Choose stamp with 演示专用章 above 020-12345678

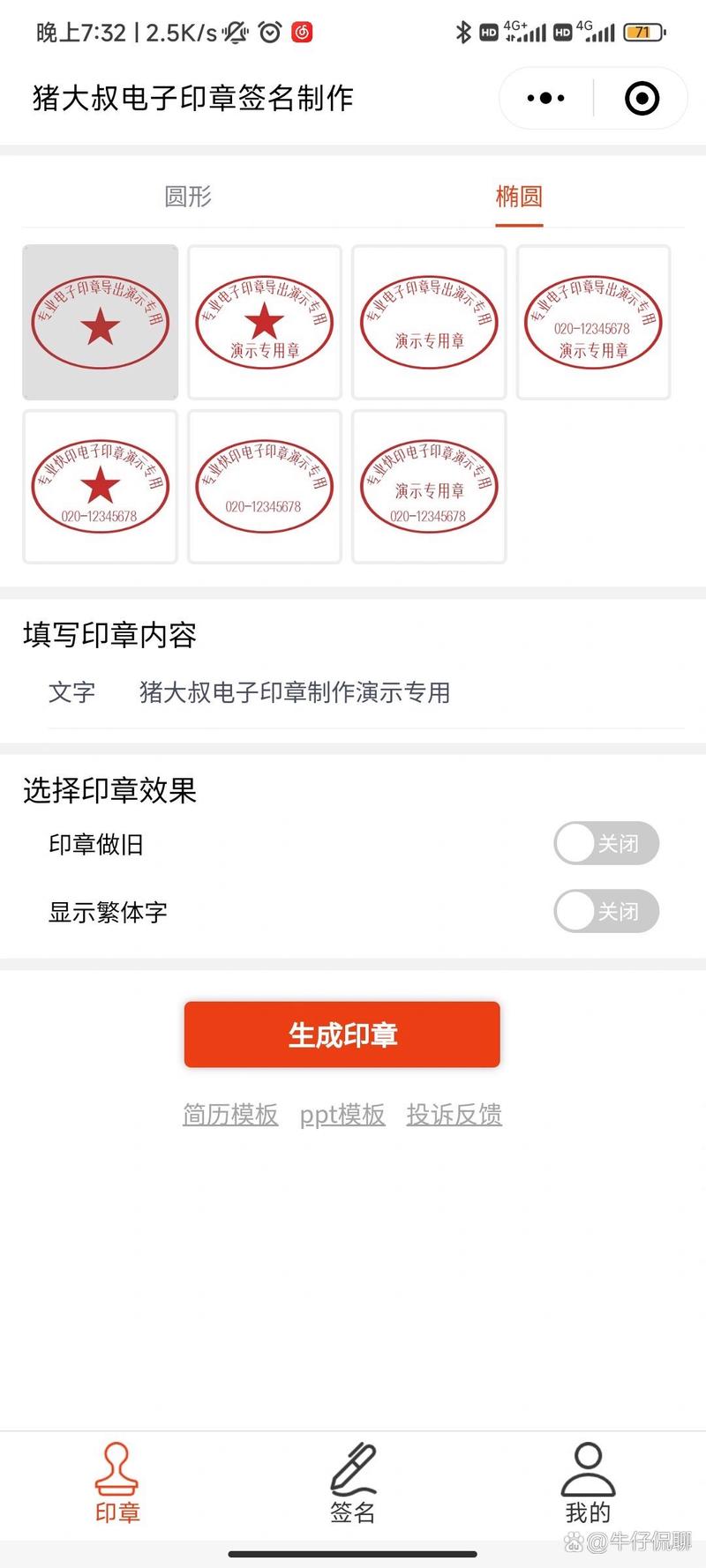[429, 487]
